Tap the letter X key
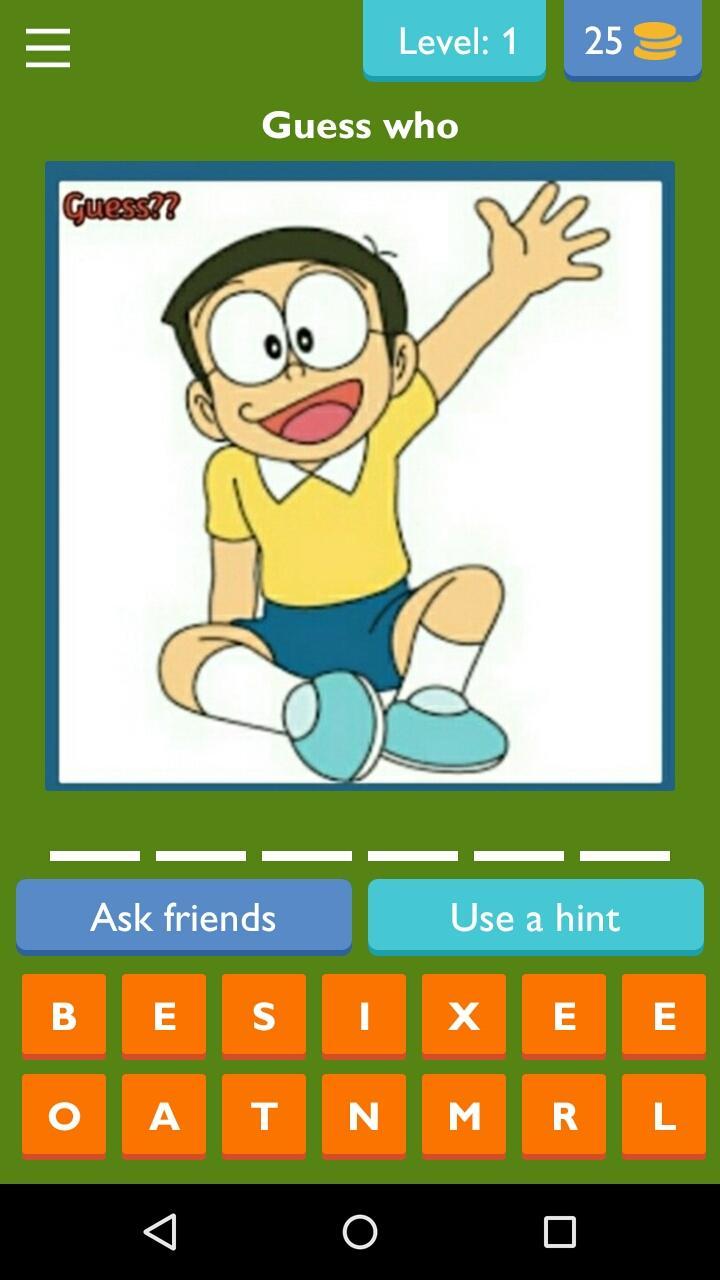 click(x=463, y=1015)
